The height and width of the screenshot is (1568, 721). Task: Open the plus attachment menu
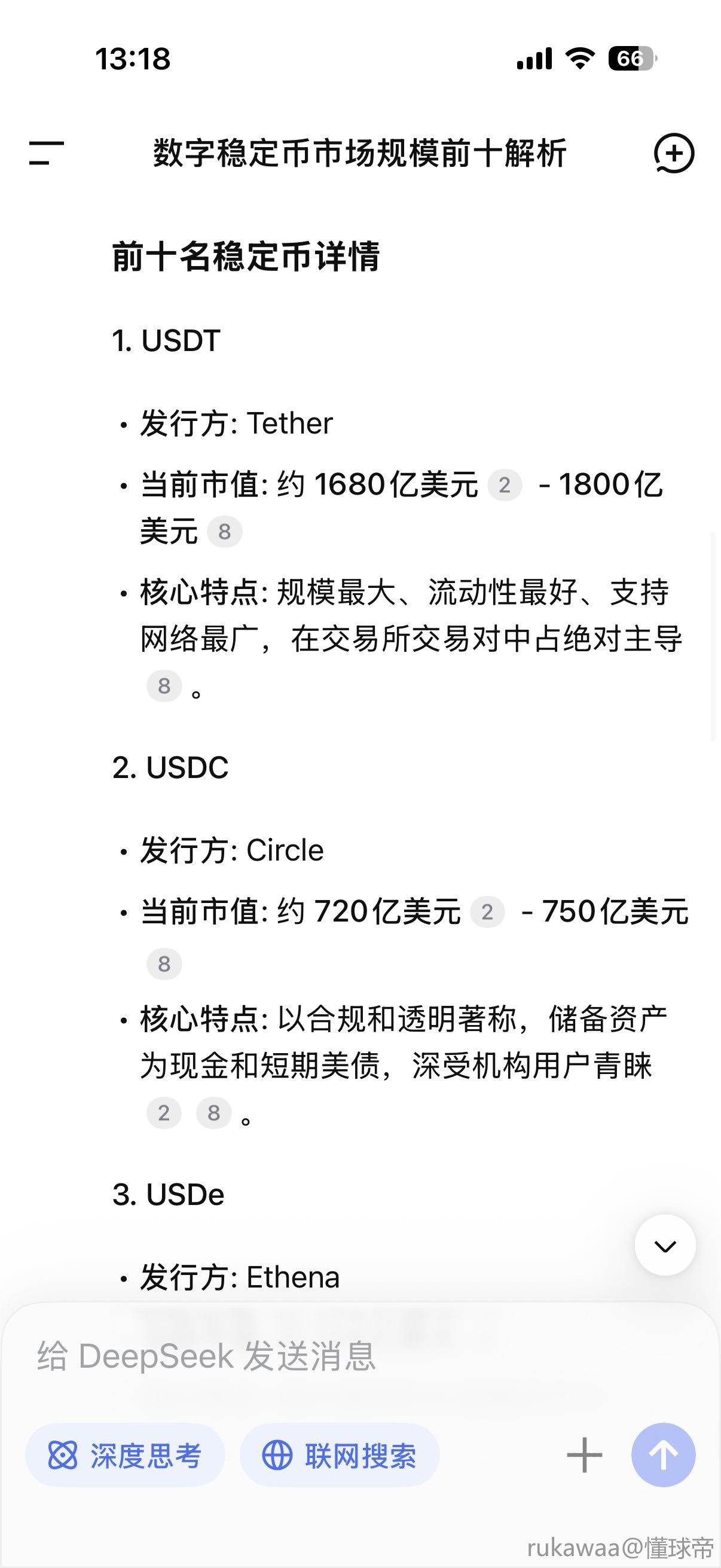[x=584, y=1456]
